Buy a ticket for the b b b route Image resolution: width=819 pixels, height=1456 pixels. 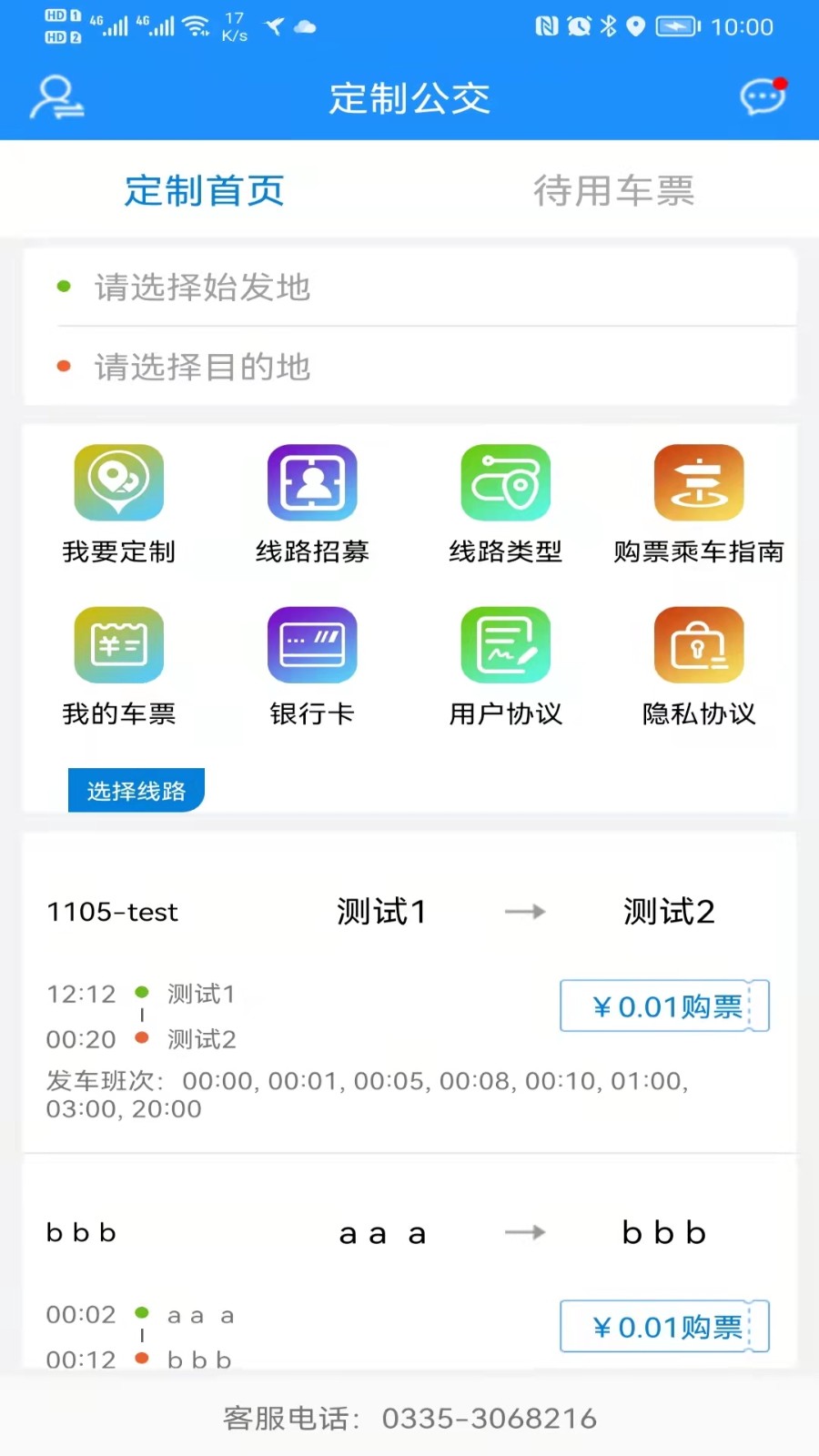pos(664,1327)
